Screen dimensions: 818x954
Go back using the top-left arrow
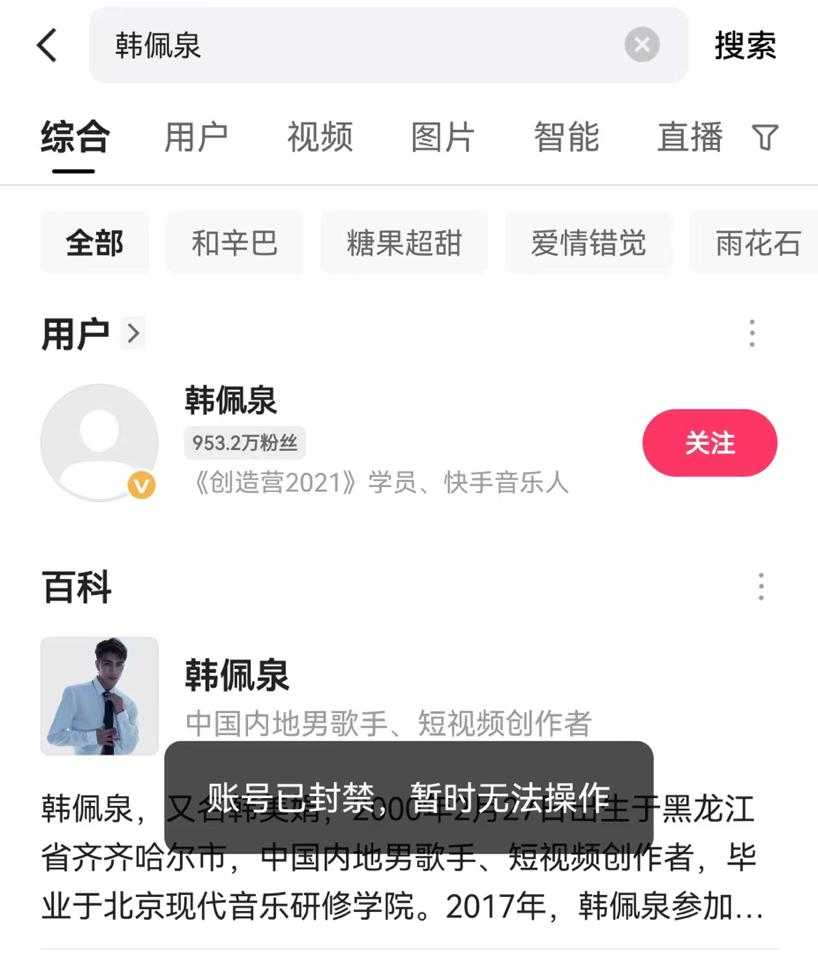pos(47,45)
